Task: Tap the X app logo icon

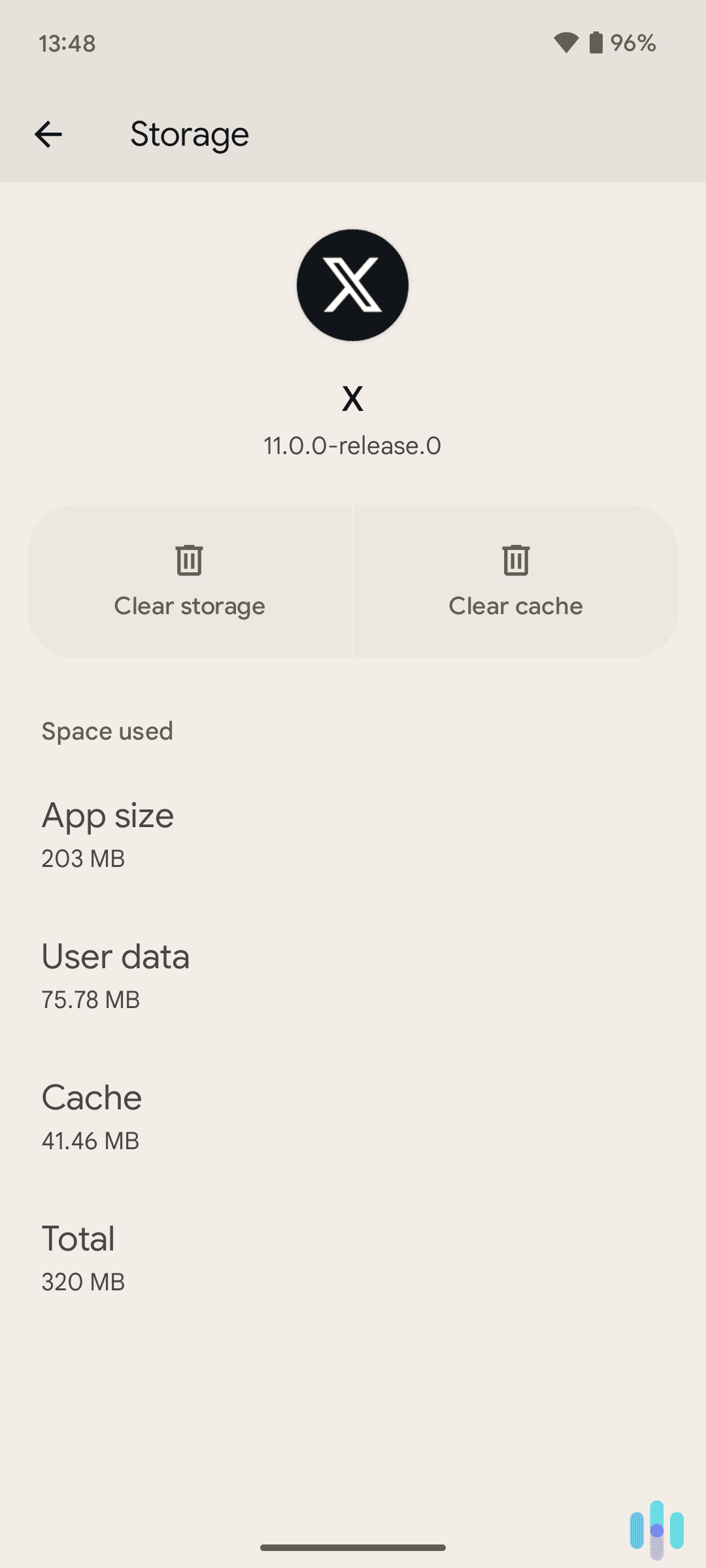Action: pos(352,286)
